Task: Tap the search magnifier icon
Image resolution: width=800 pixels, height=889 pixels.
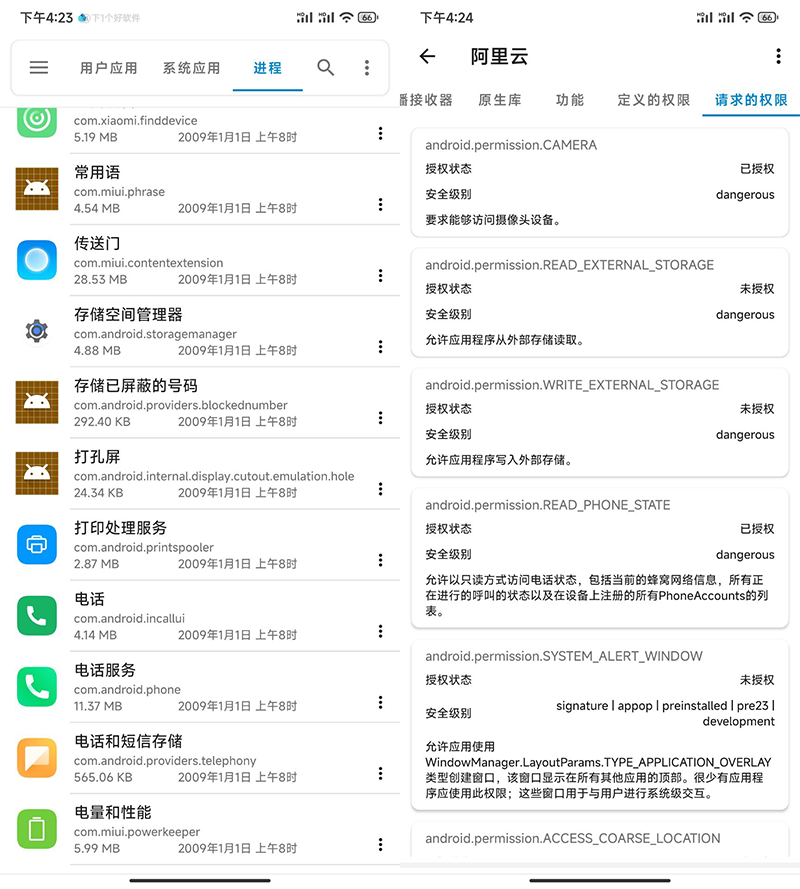Action: tap(326, 68)
